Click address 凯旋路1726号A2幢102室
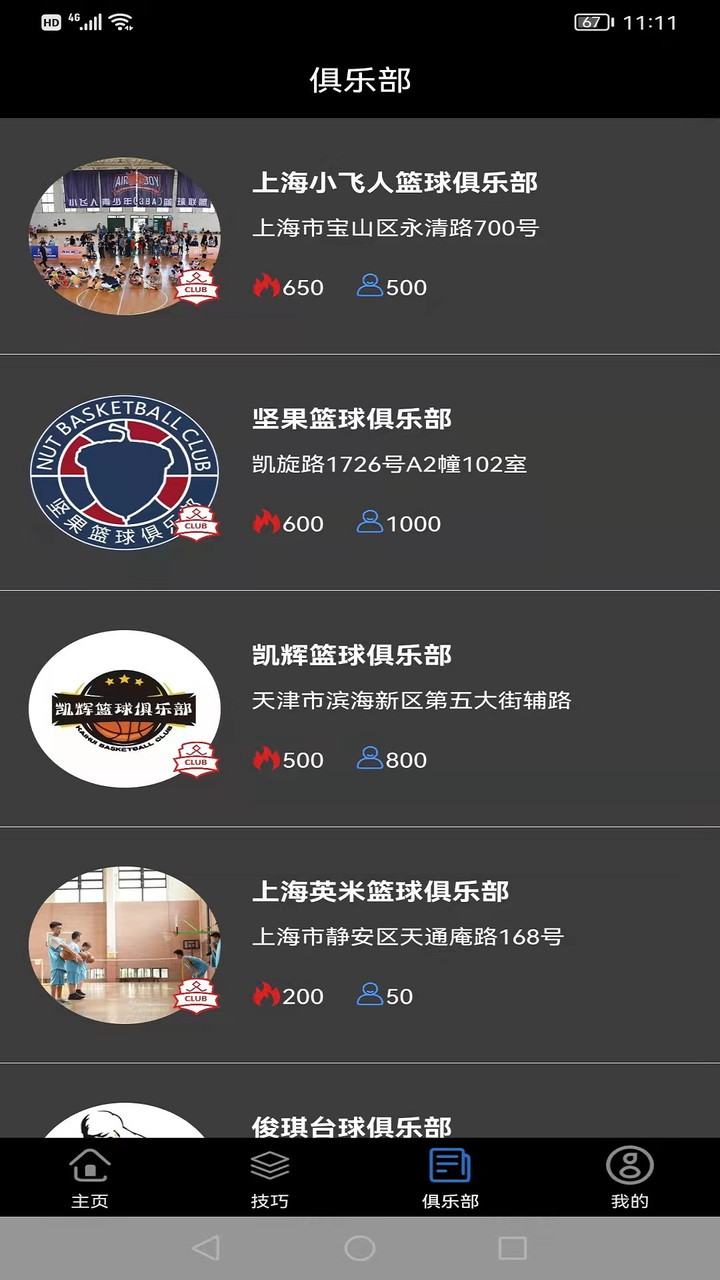This screenshot has height=1280, width=720. coord(393,464)
